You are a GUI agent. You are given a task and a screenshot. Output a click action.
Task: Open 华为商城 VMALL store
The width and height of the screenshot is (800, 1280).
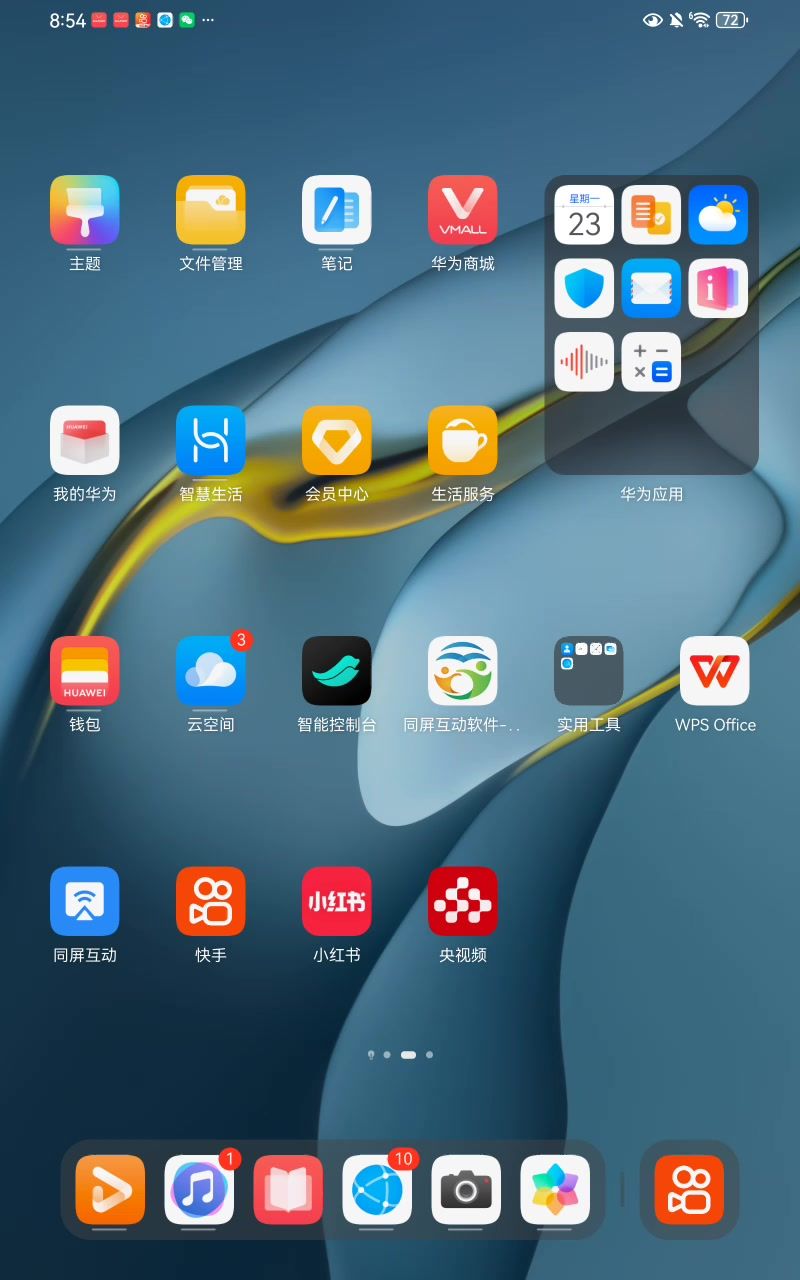[463, 211]
